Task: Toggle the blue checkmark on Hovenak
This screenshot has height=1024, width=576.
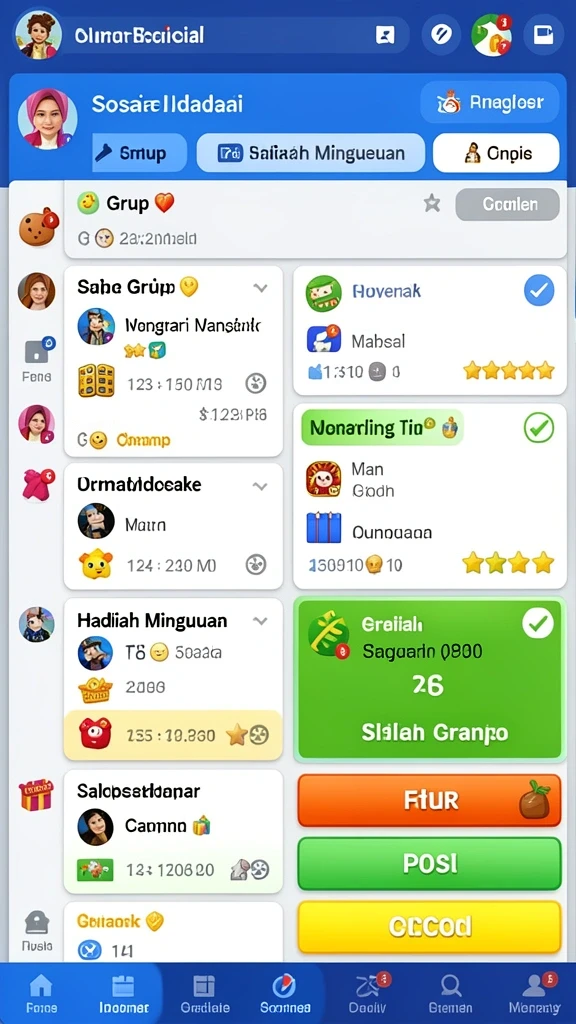Action: tap(539, 291)
